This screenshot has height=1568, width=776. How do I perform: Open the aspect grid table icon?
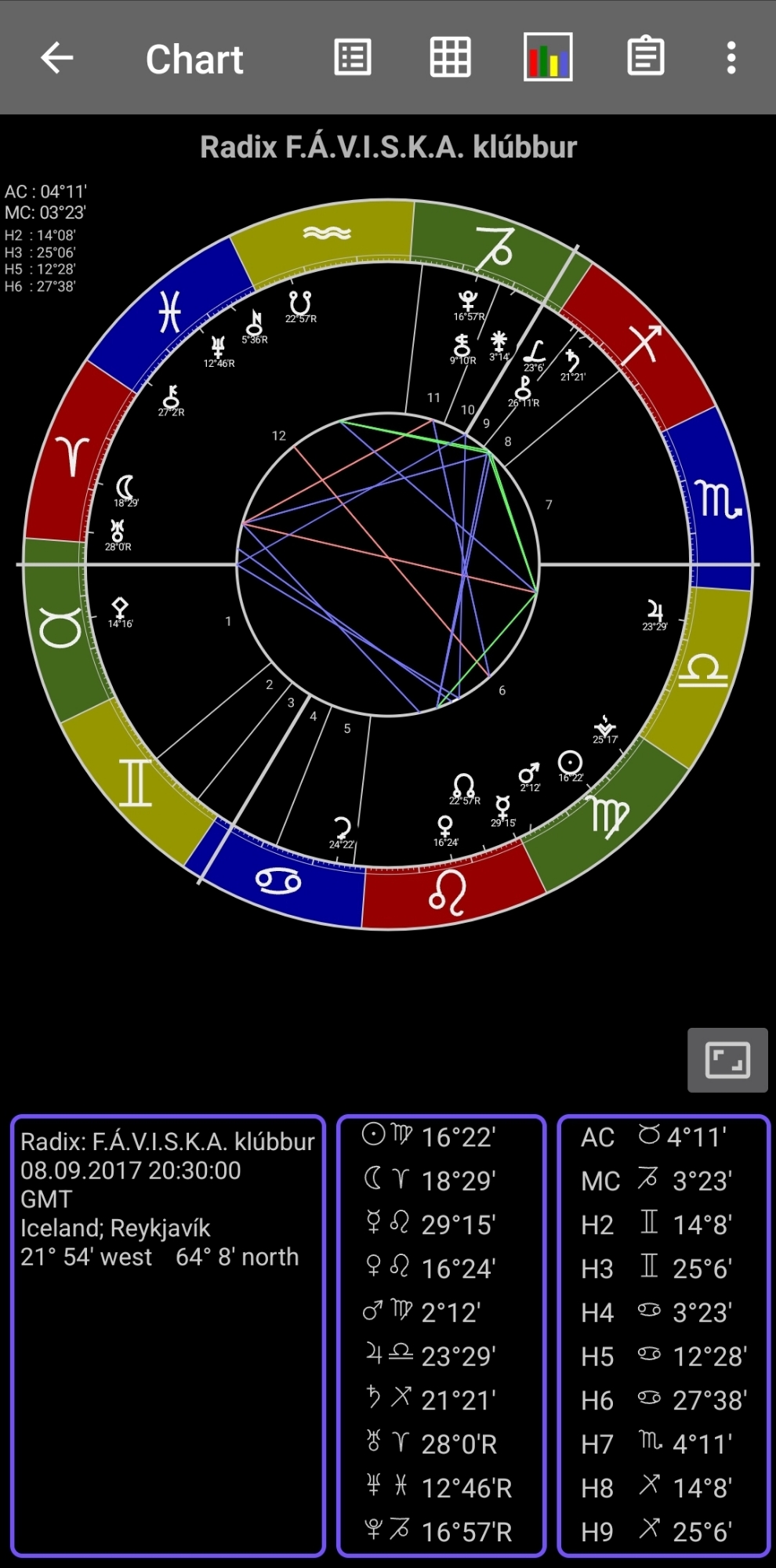[x=450, y=58]
